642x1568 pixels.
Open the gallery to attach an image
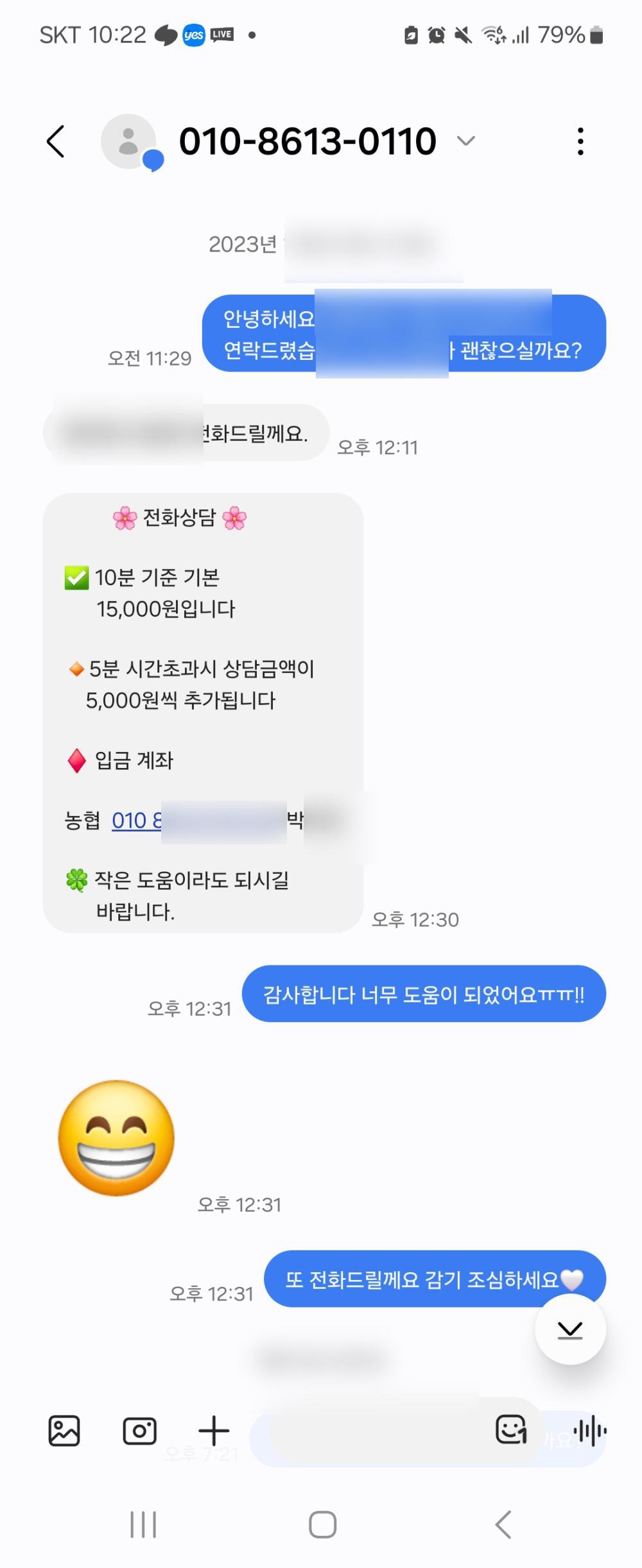[64, 1431]
